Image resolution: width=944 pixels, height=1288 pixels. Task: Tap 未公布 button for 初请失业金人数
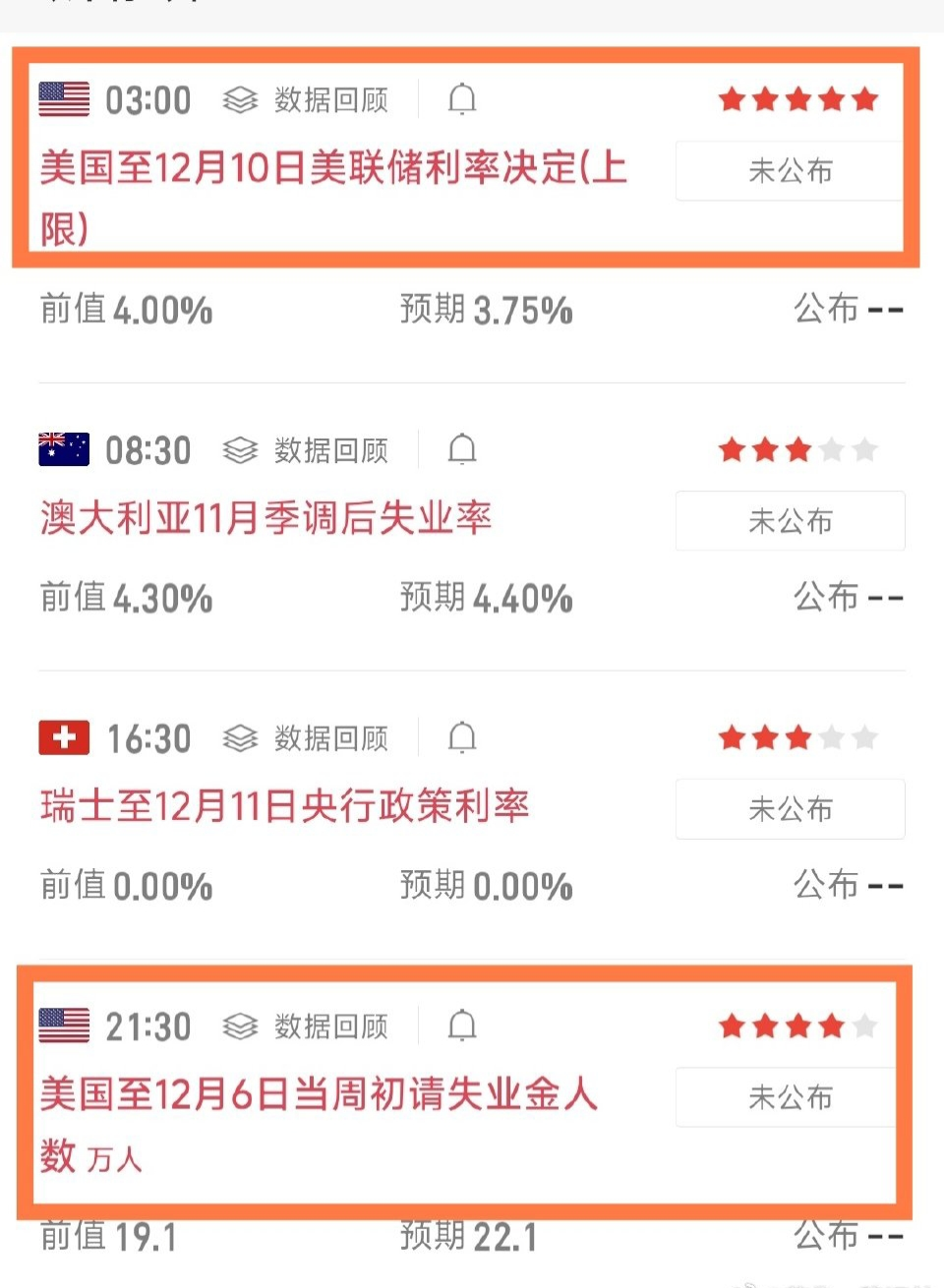tap(790, 1097)
